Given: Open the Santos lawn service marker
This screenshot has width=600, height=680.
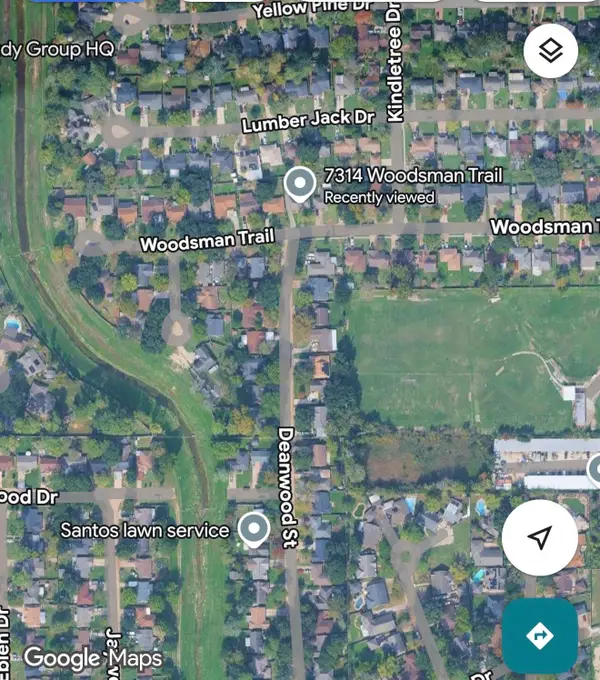Looking at the screenshot, I should tap(255, 529).
